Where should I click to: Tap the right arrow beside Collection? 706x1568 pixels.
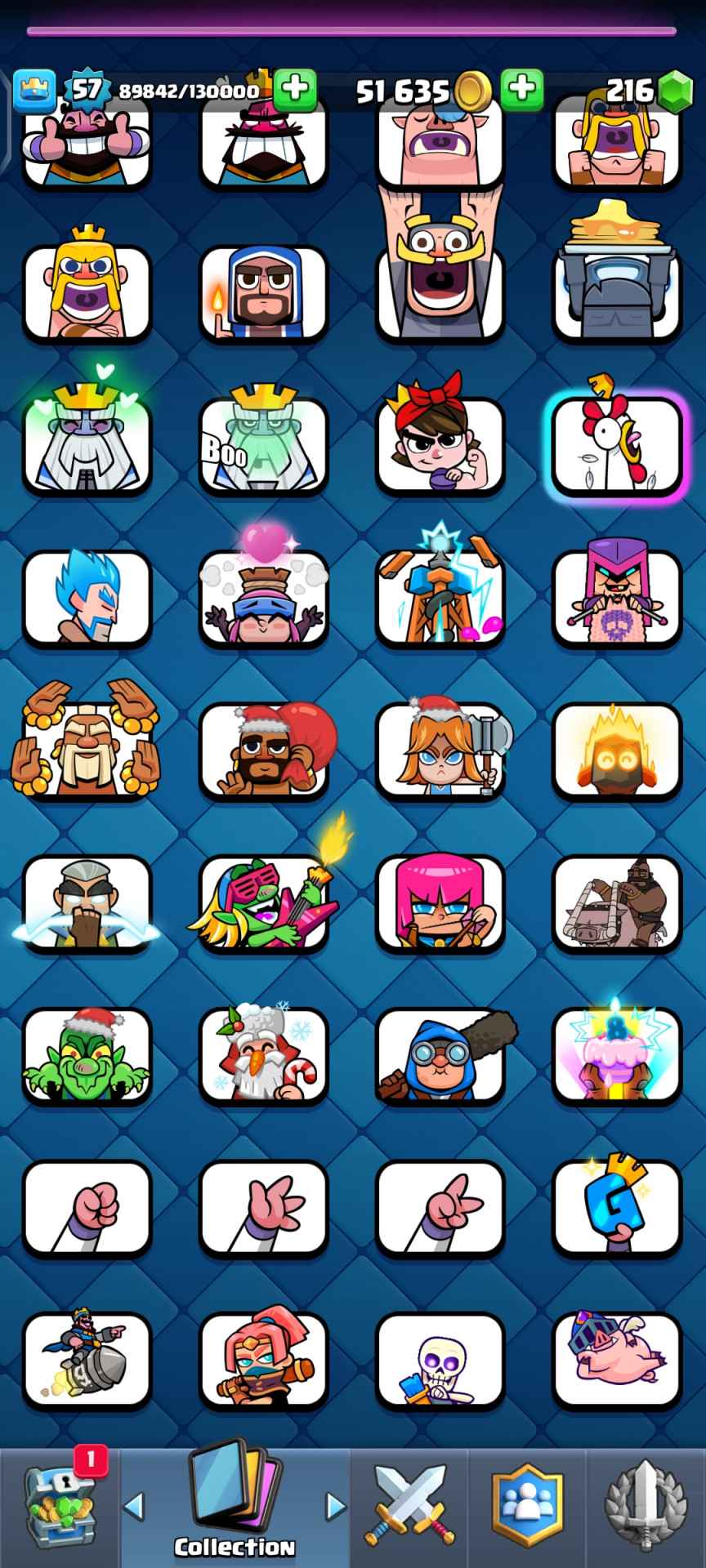335,1504
